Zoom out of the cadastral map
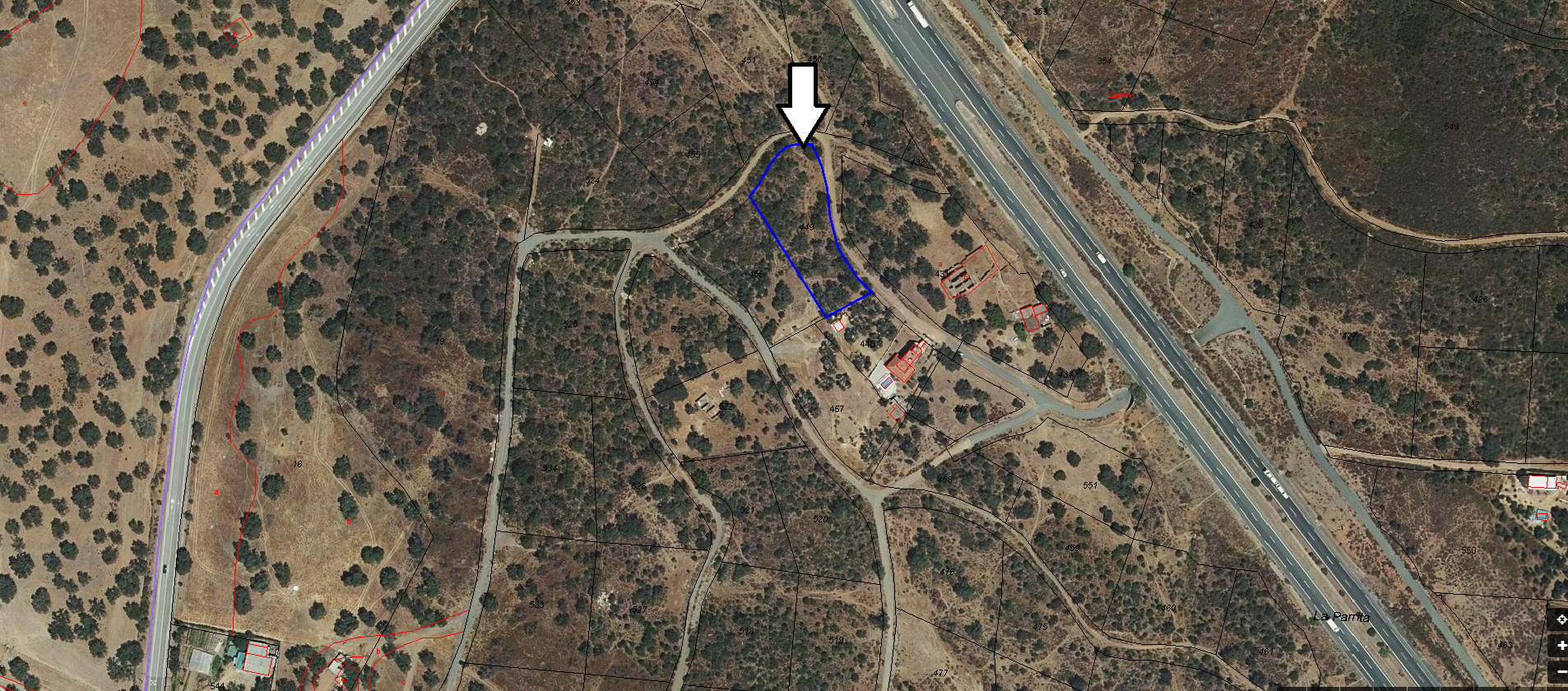Screen dimensions: 1568x691 pyautogui.click(x=1561, y=672)
